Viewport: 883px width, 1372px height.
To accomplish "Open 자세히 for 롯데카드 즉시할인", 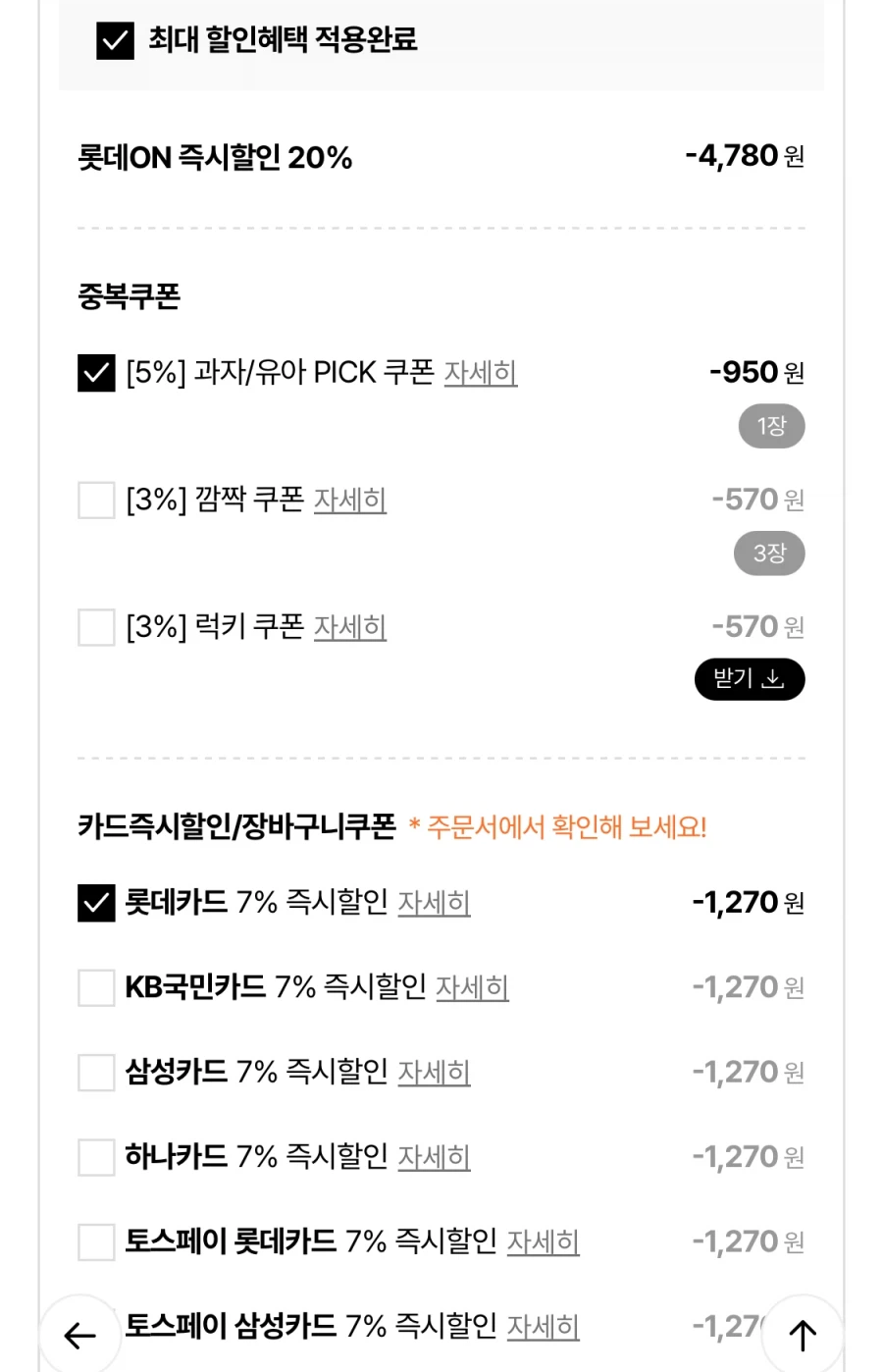I will [435, 903].
